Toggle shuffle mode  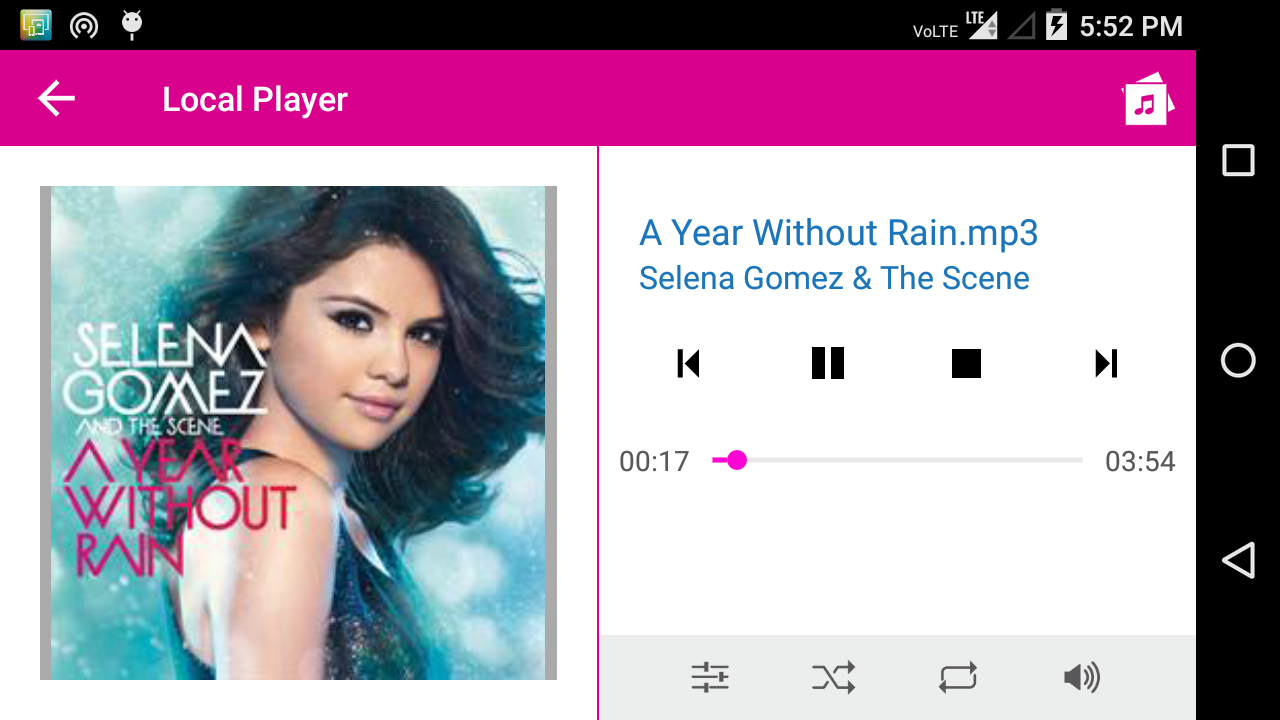[833, 678]
